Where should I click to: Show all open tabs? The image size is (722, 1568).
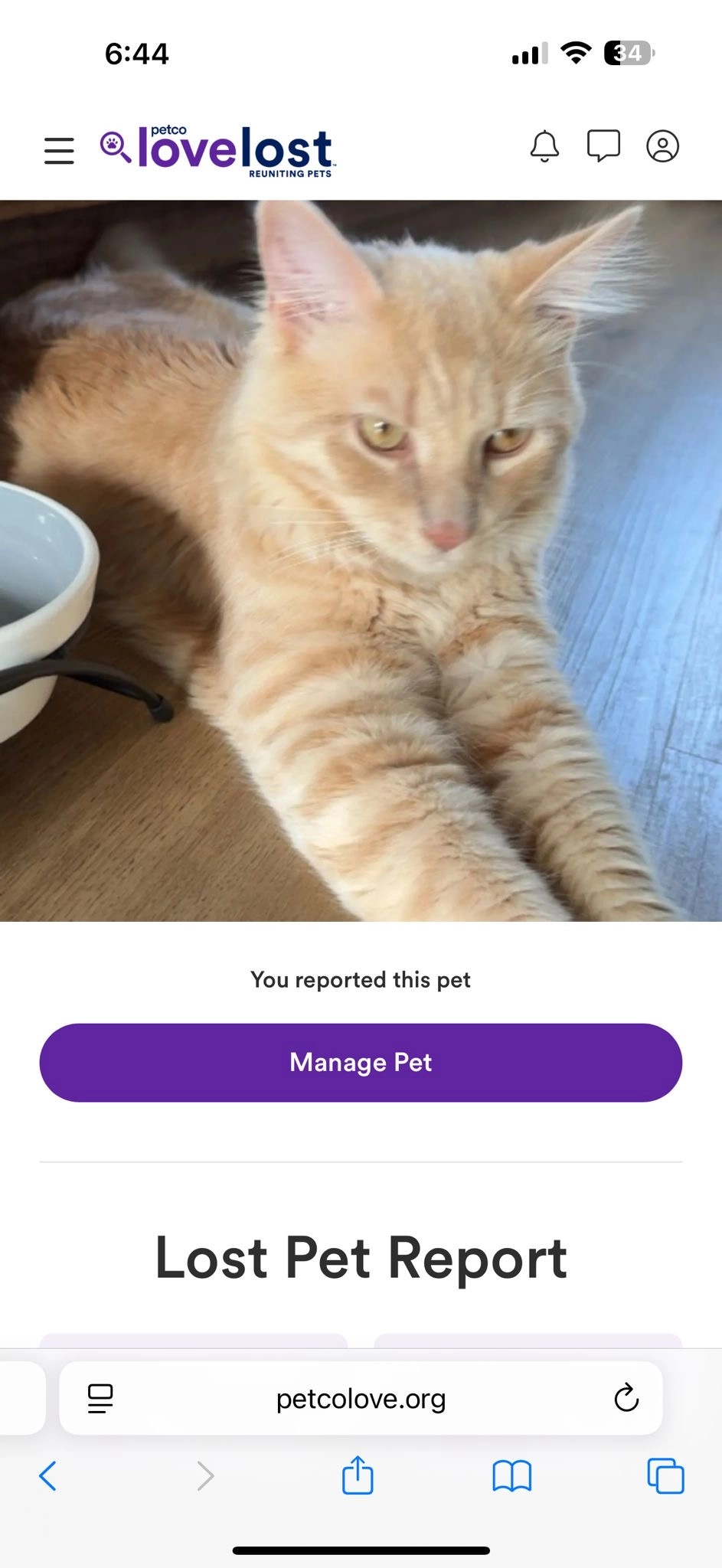(x=665, y=1475)
